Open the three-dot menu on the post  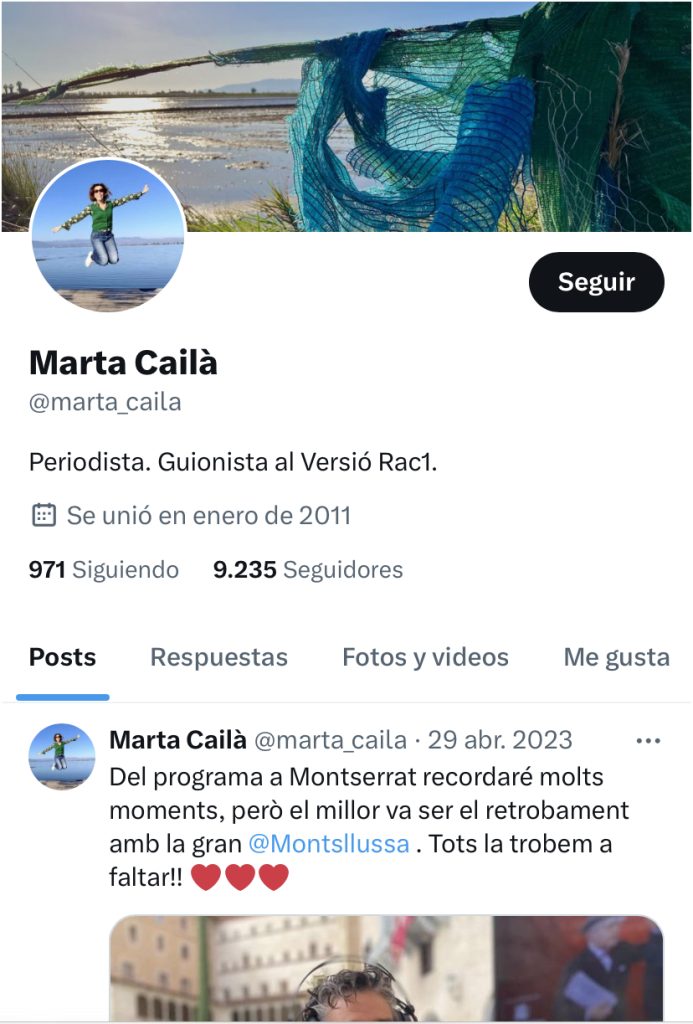click(649, 741)
